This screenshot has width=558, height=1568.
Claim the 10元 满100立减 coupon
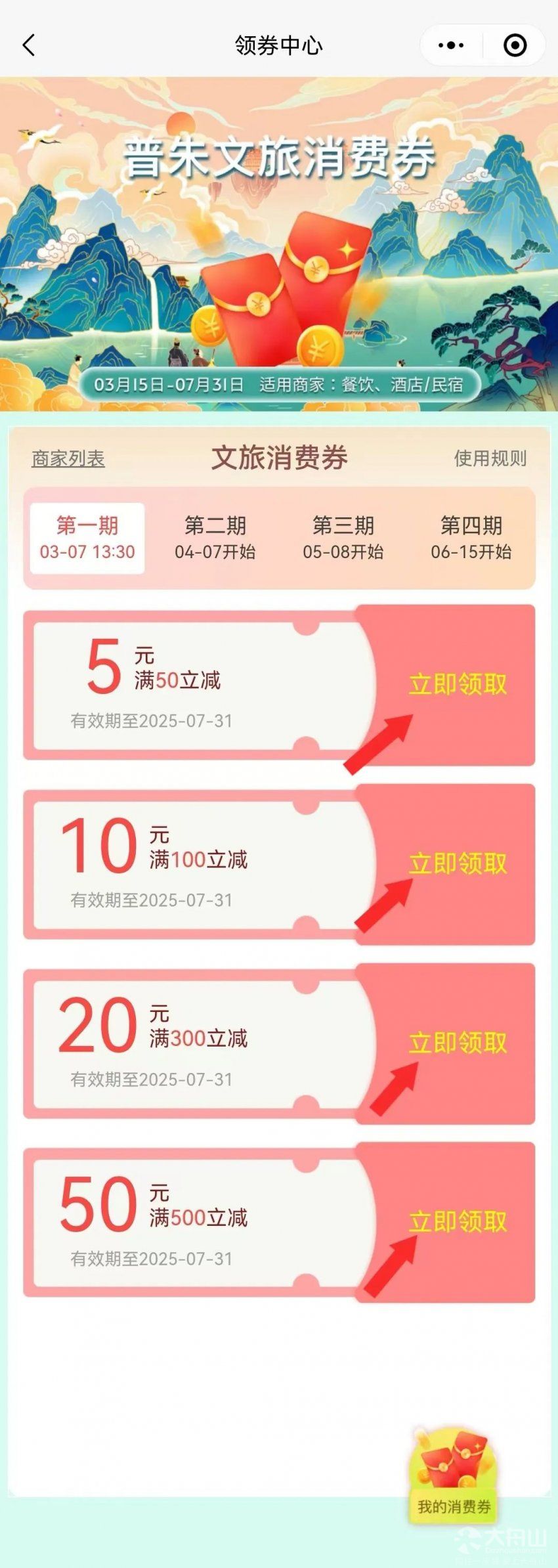click(458, 863)
